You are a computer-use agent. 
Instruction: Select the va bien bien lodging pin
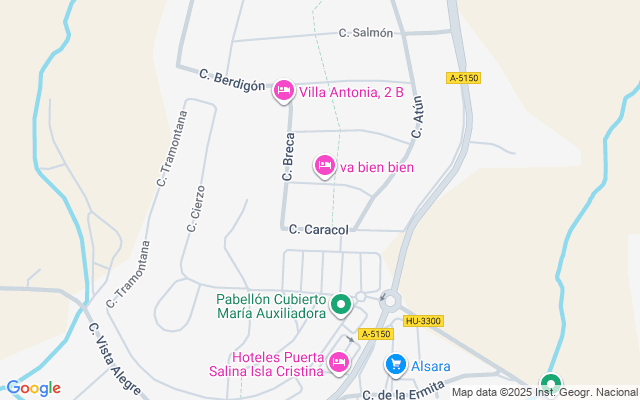(x=325, y=166)
